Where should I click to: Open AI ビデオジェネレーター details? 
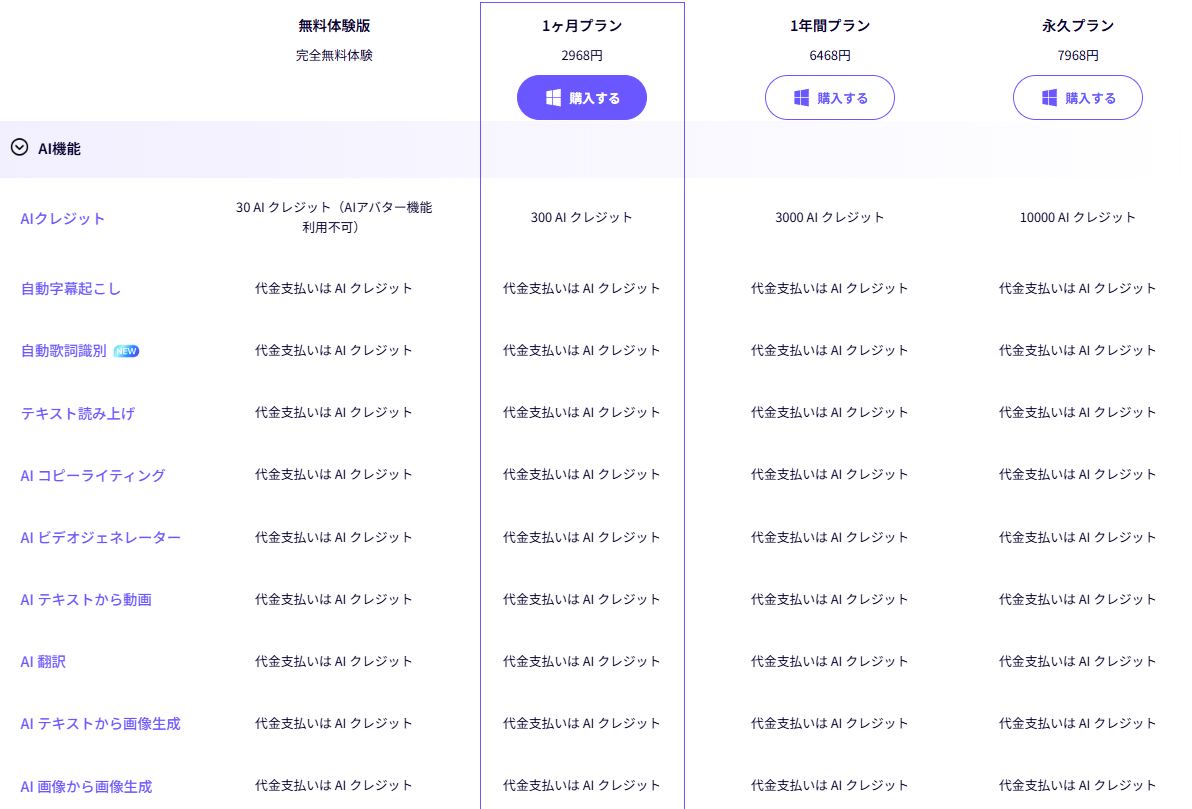[x=101, y=538]
